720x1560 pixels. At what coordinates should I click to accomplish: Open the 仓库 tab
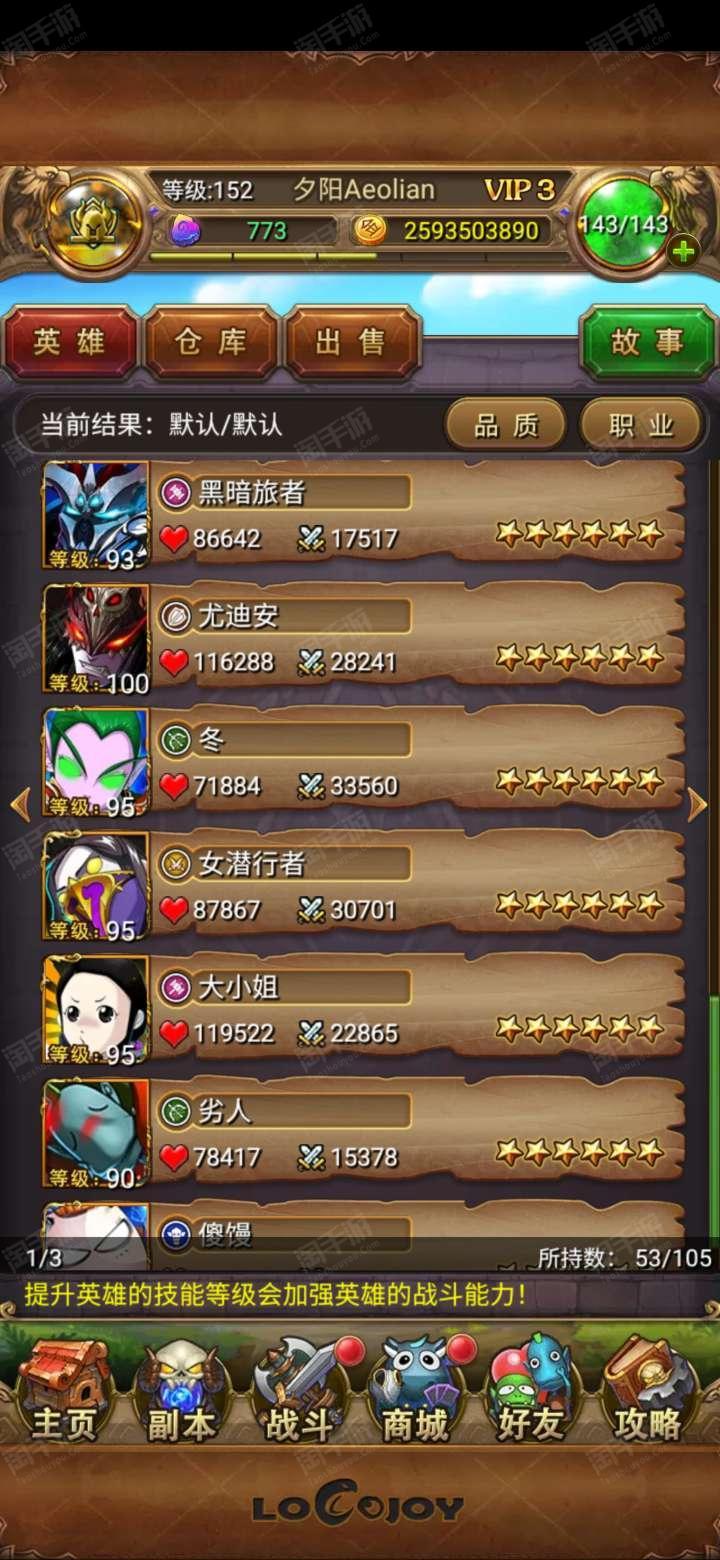tap(211, 343)
